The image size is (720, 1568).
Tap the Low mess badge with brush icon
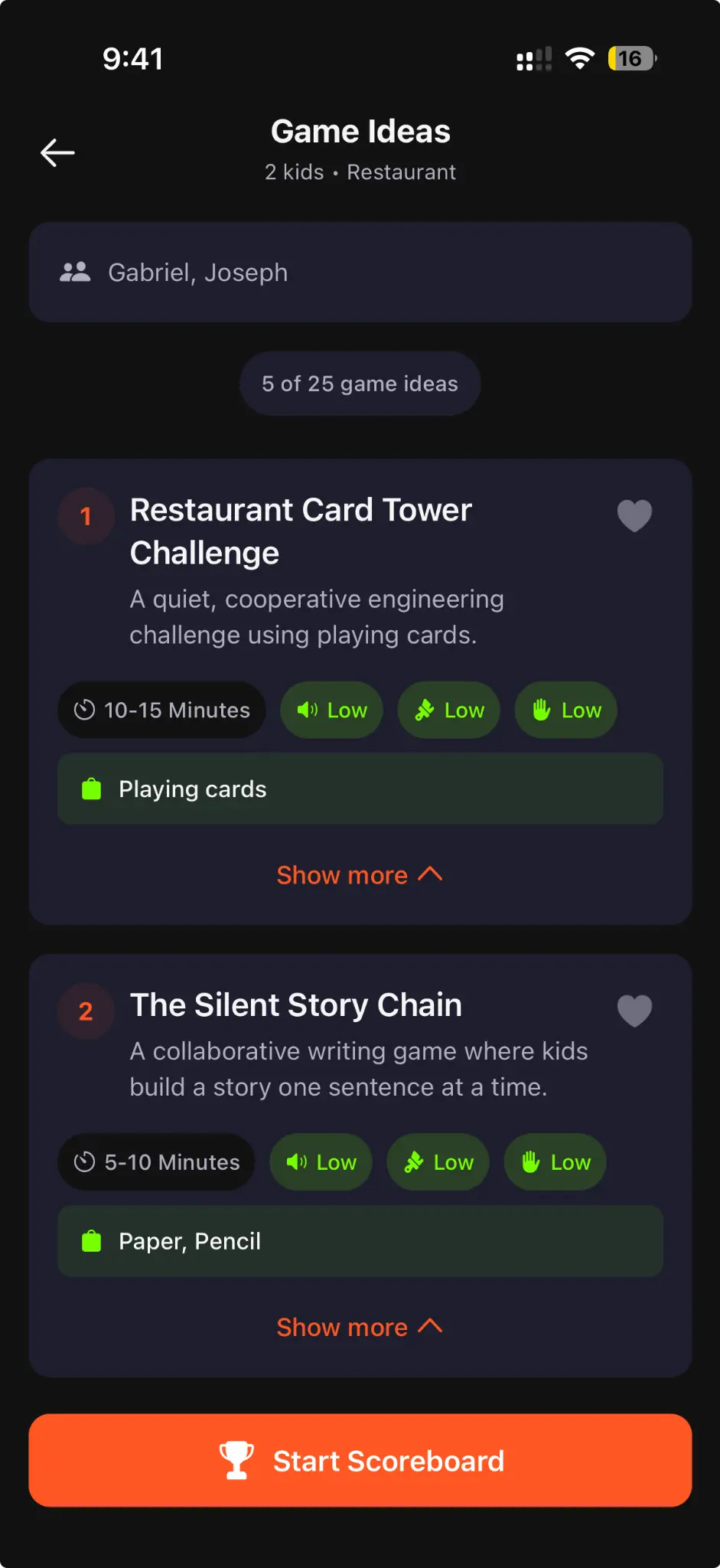(448, 710)
